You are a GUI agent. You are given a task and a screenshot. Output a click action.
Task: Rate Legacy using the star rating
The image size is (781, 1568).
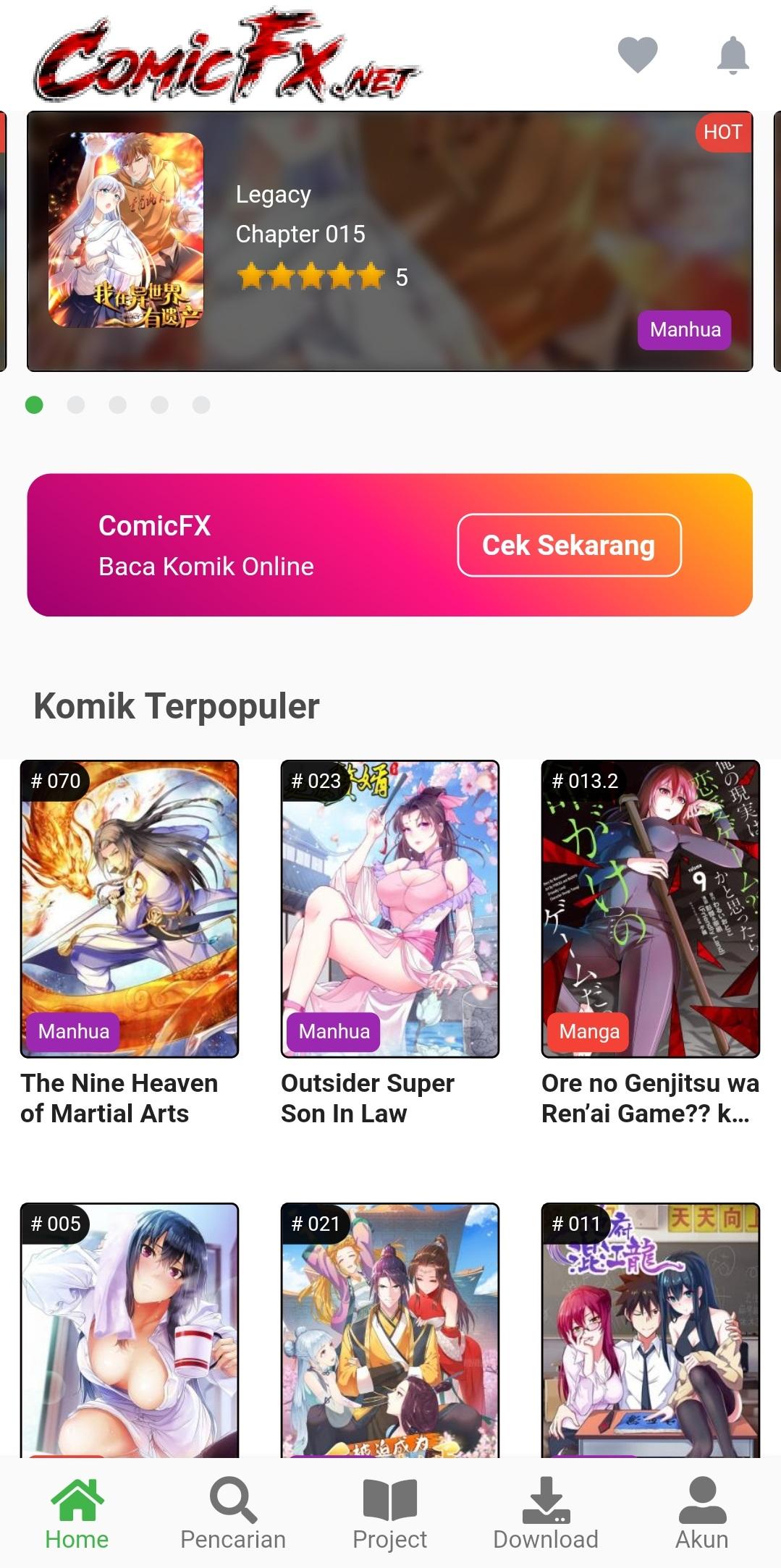313,275
